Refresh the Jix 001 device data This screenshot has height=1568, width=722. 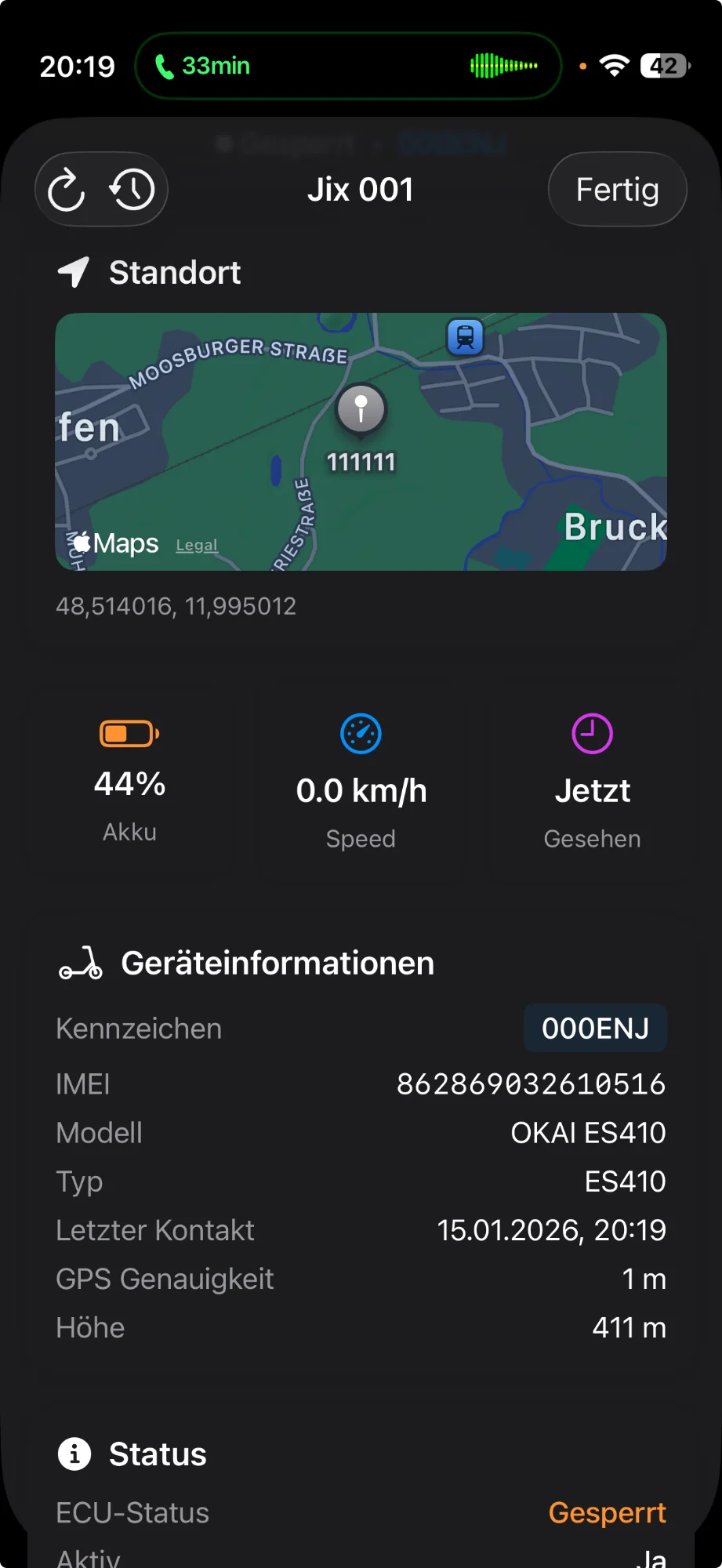(67, 190)
